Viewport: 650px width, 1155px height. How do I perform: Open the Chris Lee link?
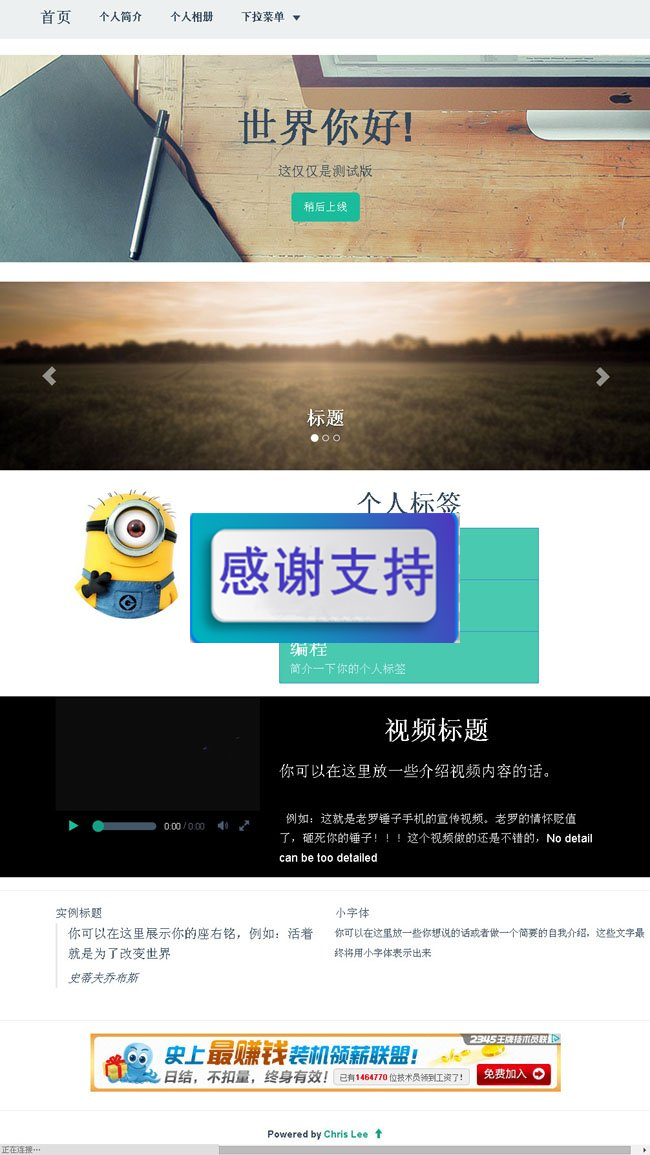(345, 1134)
